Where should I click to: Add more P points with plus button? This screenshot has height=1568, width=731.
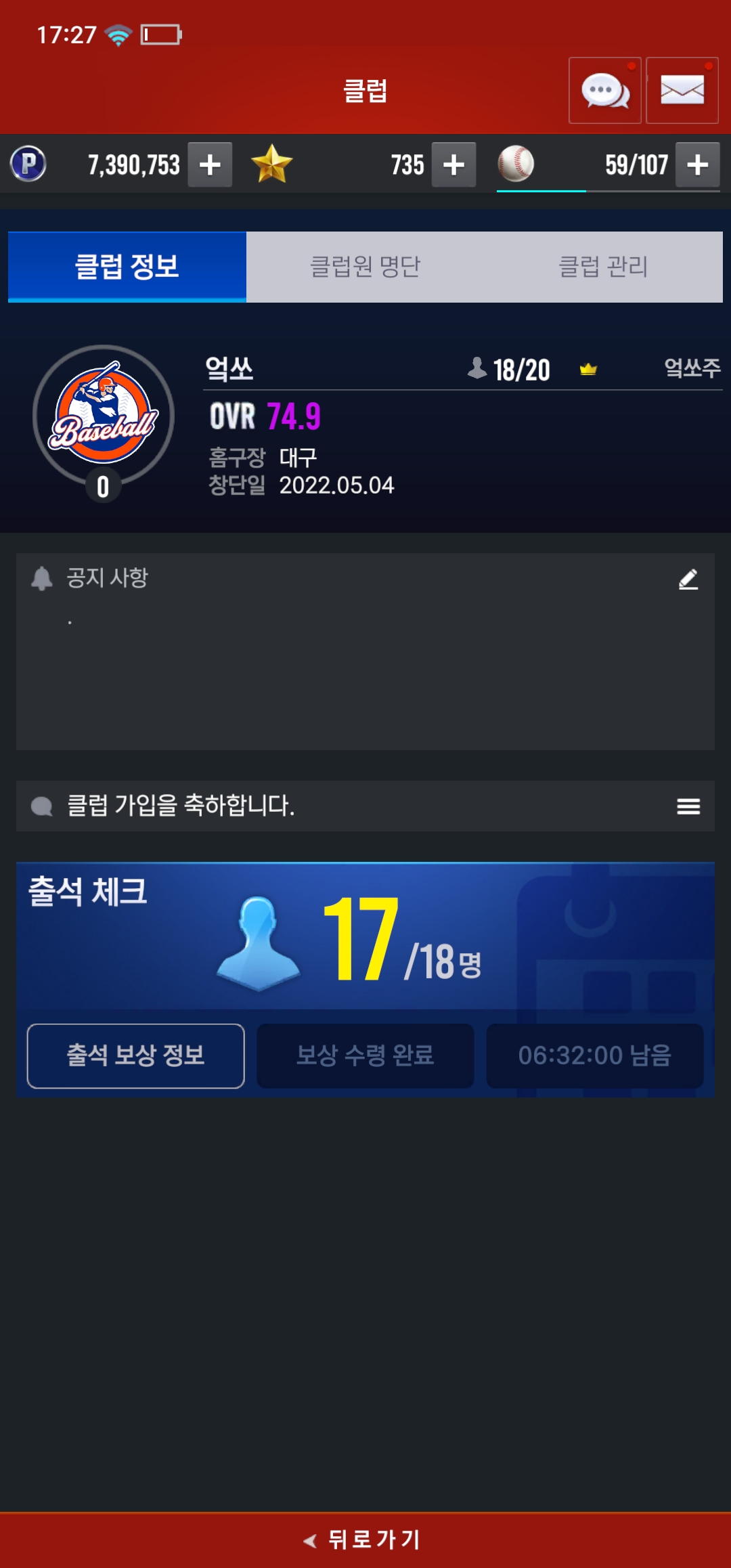pyautogui.click(x=210, y=165)
